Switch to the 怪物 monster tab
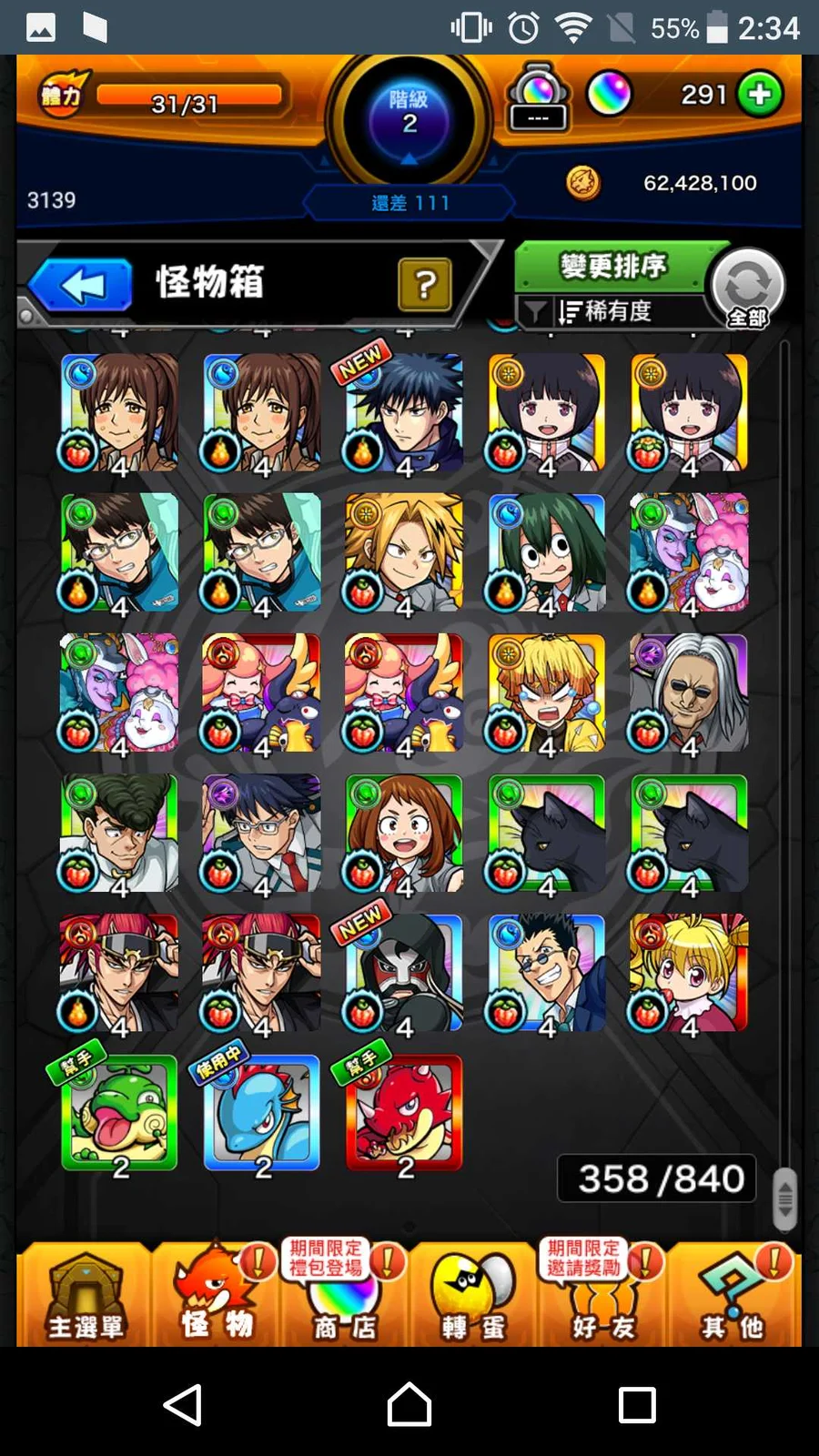 216,1296
